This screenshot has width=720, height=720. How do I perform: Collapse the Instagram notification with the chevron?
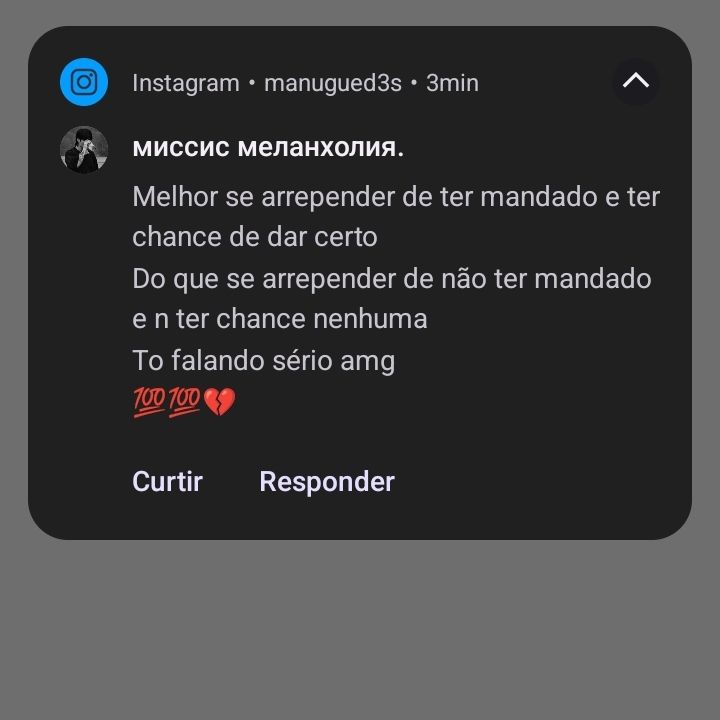(636, 82)
